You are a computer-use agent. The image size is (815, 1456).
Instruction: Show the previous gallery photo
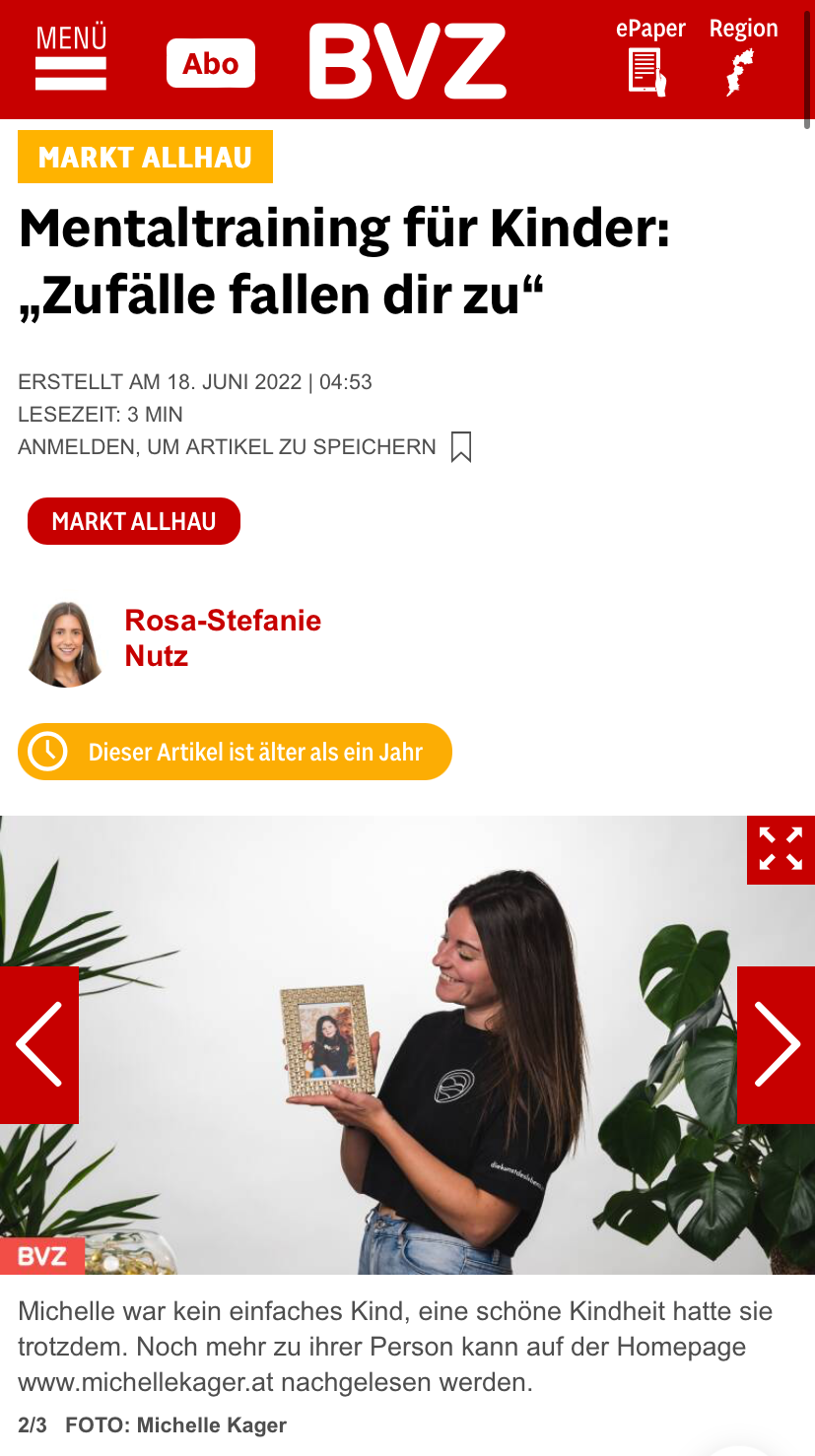[39, 1044]
